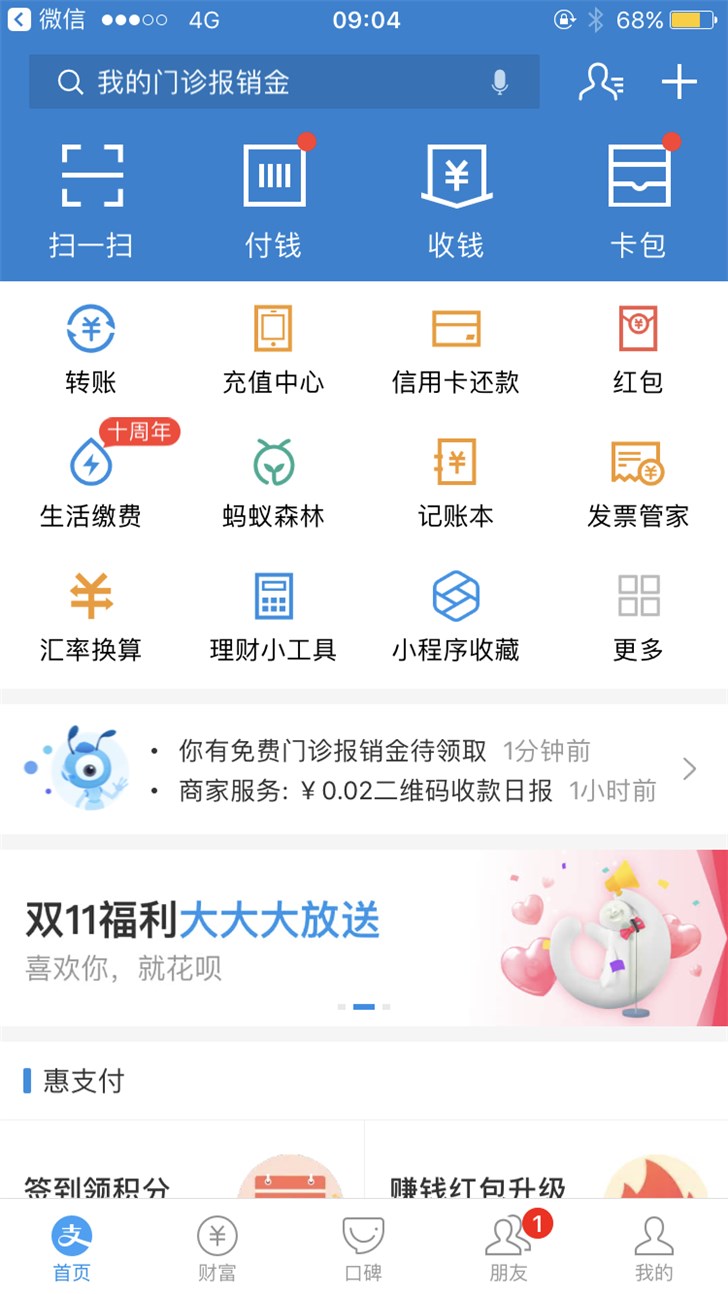Screen dimensions: 728x1294
Task: Open 付钱 payment code
Action: (274, 200)
